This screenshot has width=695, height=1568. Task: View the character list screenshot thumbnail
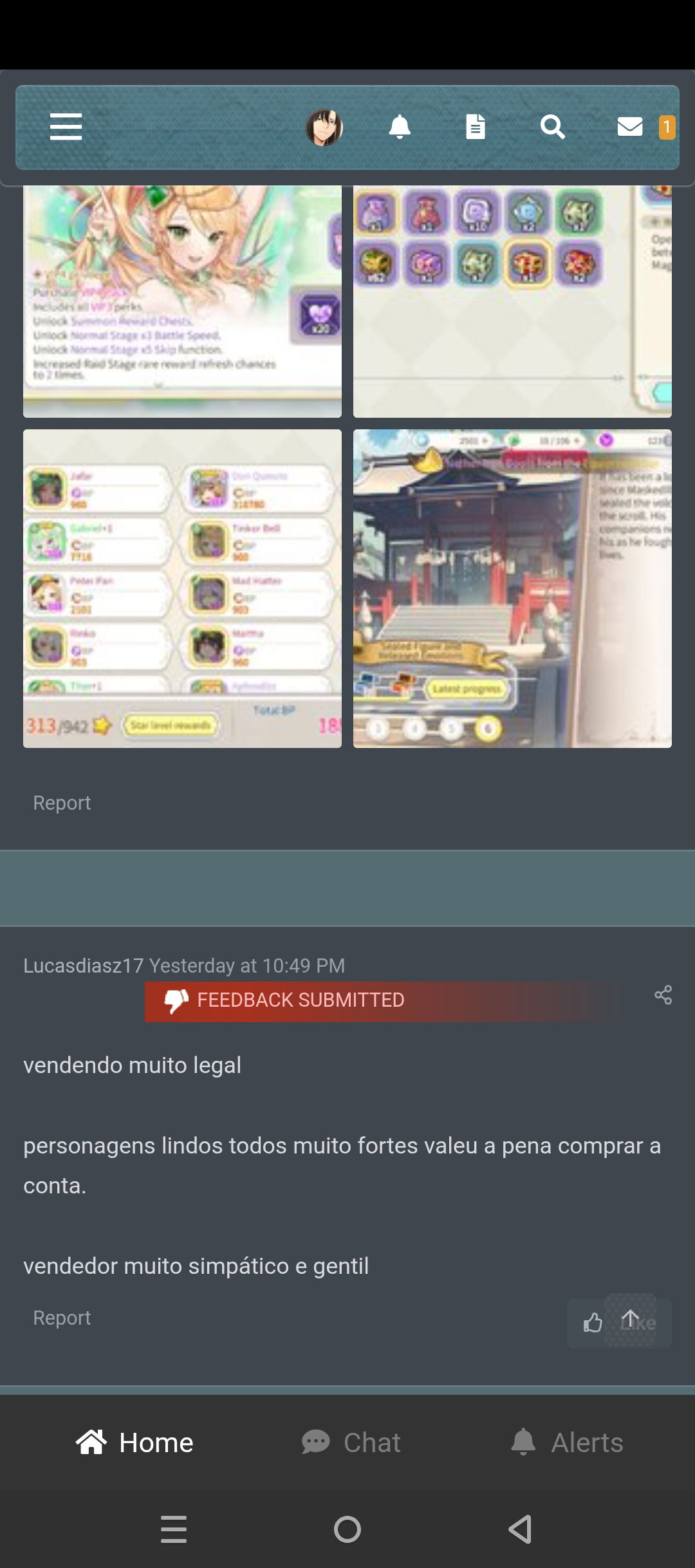182,588
